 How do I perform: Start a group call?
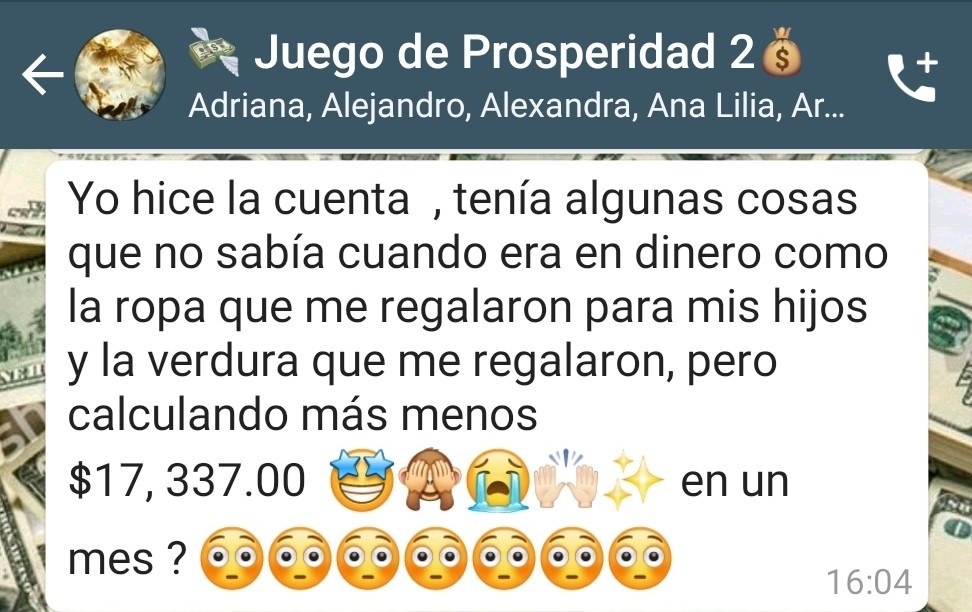(912, 76)
